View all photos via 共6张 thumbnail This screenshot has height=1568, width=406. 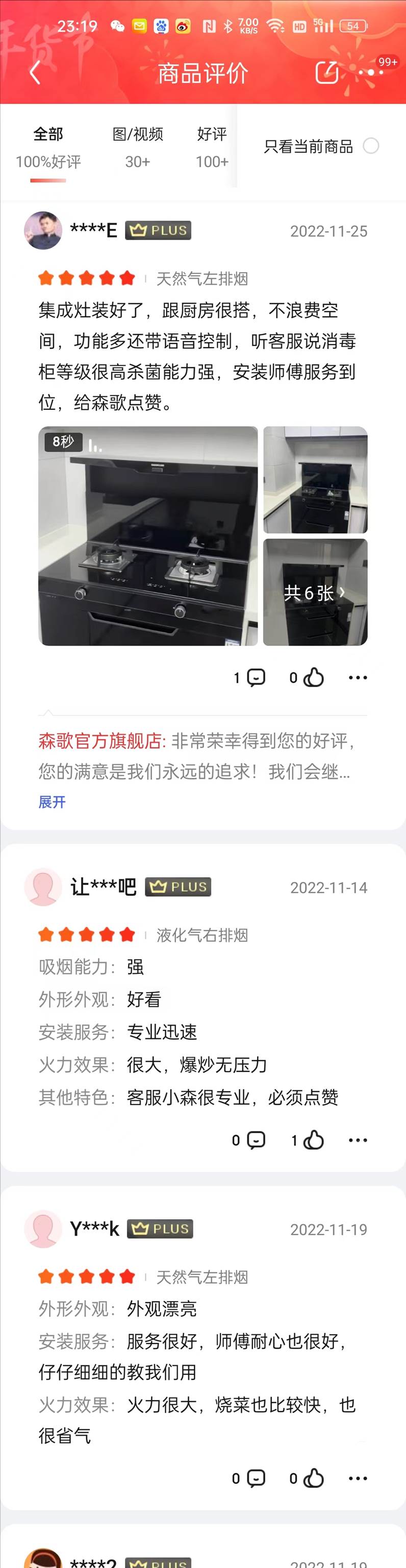coord(315,592)
